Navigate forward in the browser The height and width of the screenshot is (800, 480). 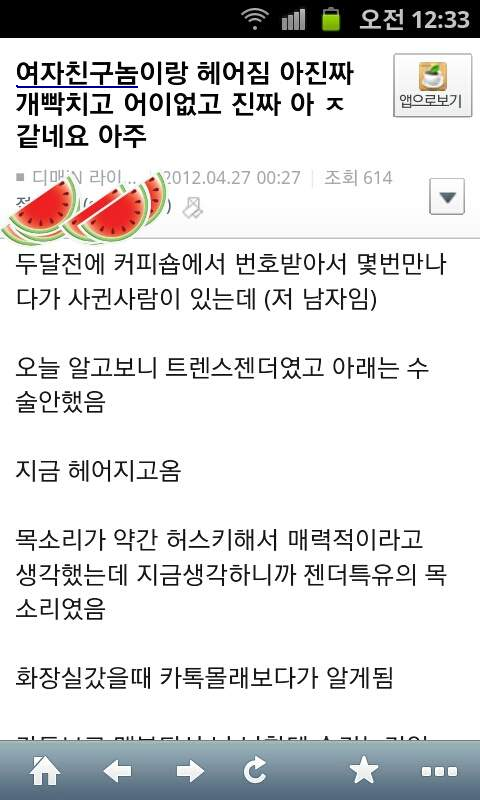pos(190,771)
